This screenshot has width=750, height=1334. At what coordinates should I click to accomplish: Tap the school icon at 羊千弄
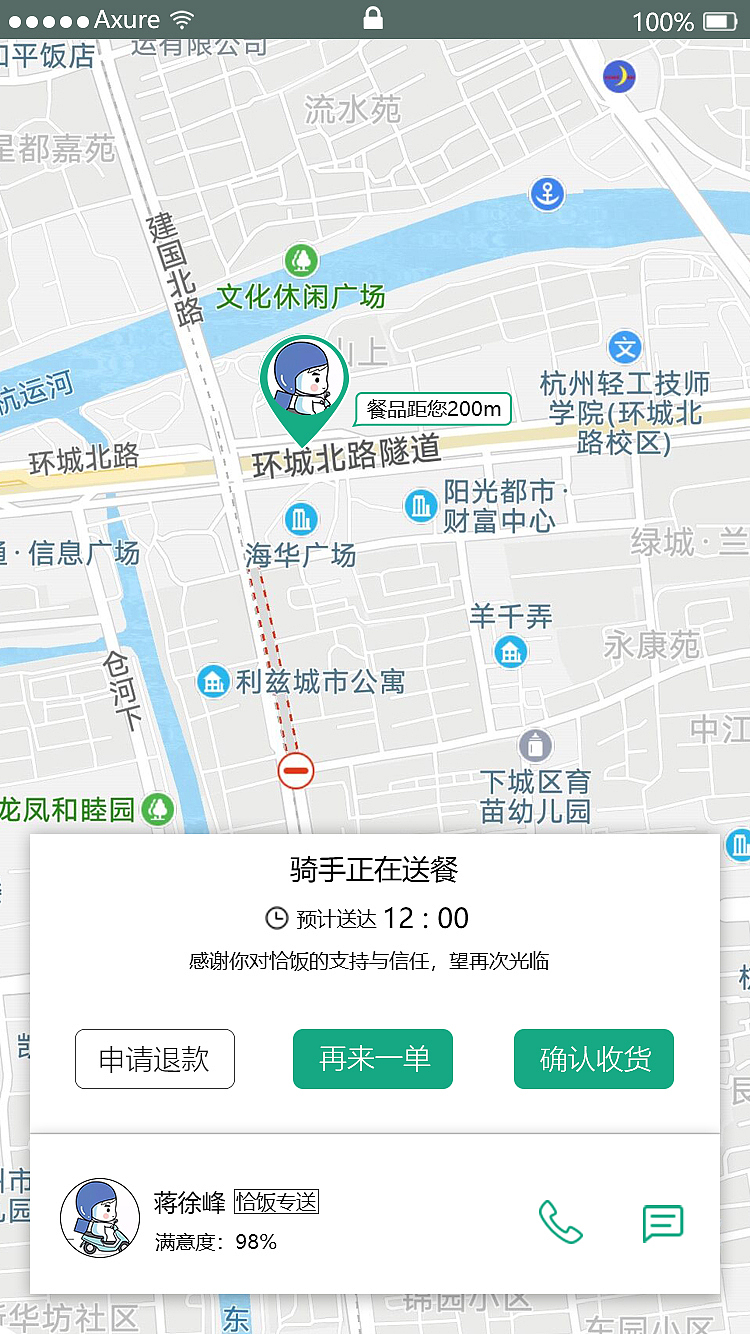(x=511, y=651)
